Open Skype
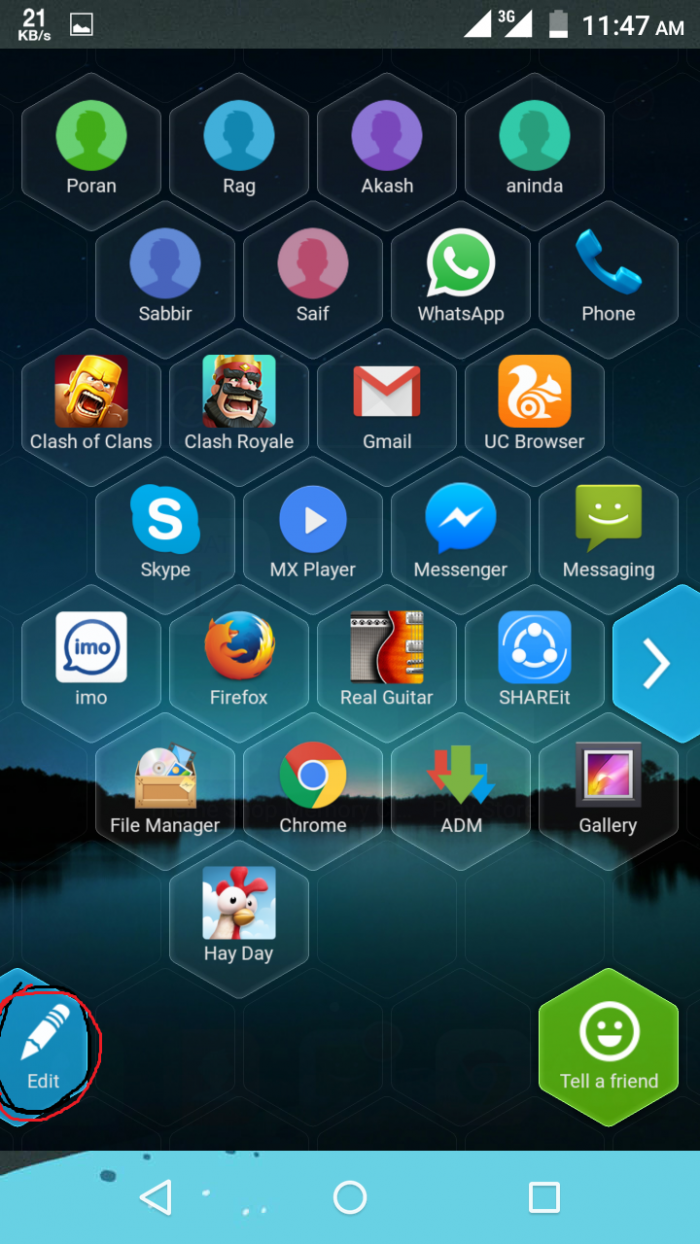700x1244 pixels. [165, 529]
